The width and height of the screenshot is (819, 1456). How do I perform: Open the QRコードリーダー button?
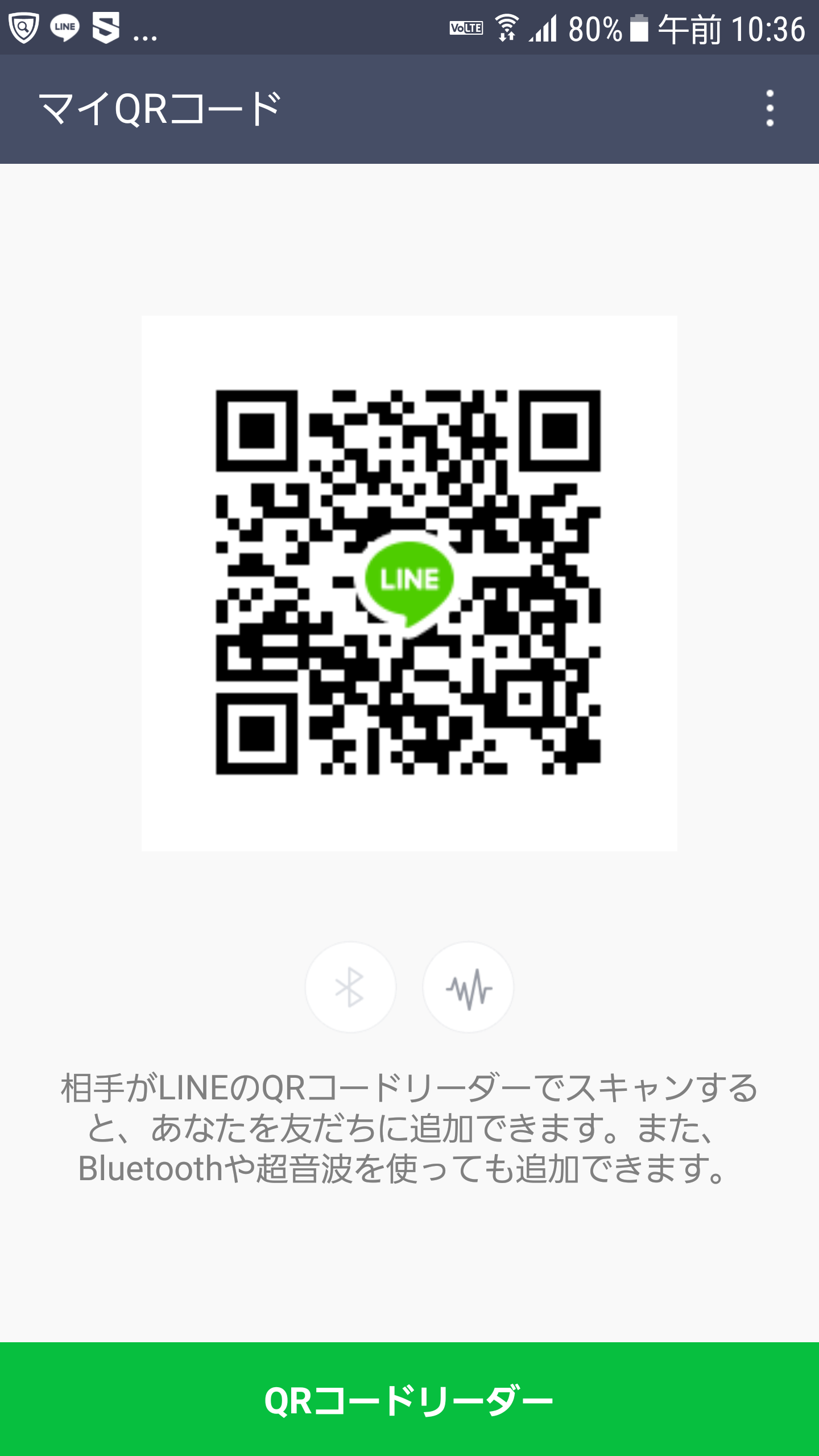tap(409, 1399)
